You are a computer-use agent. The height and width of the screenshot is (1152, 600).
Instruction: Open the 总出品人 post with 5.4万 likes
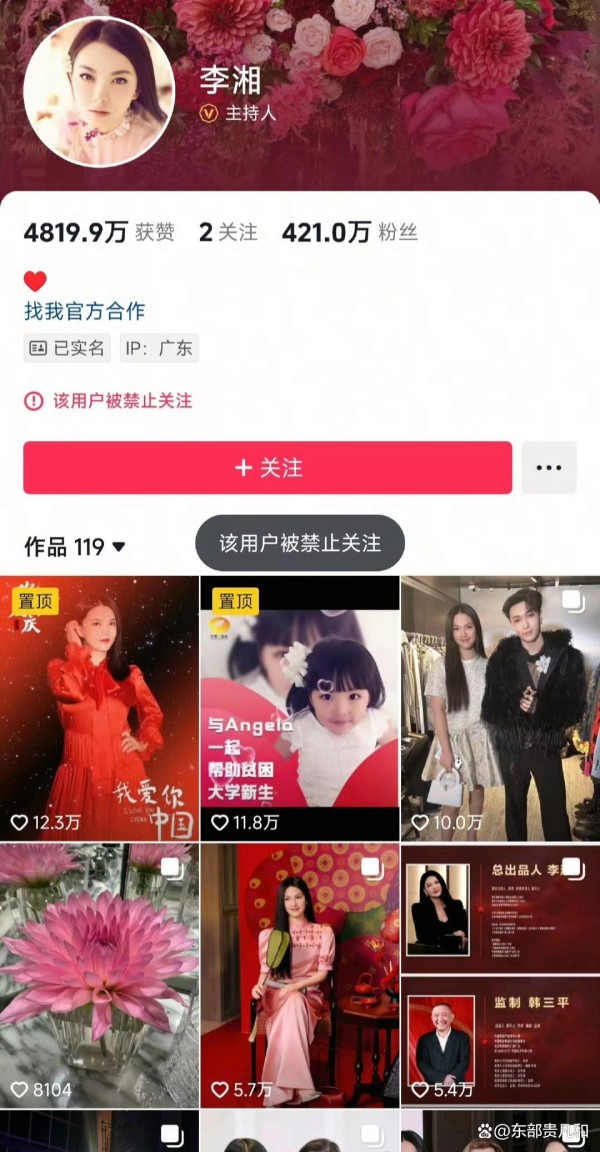click(x=499, y=975)
